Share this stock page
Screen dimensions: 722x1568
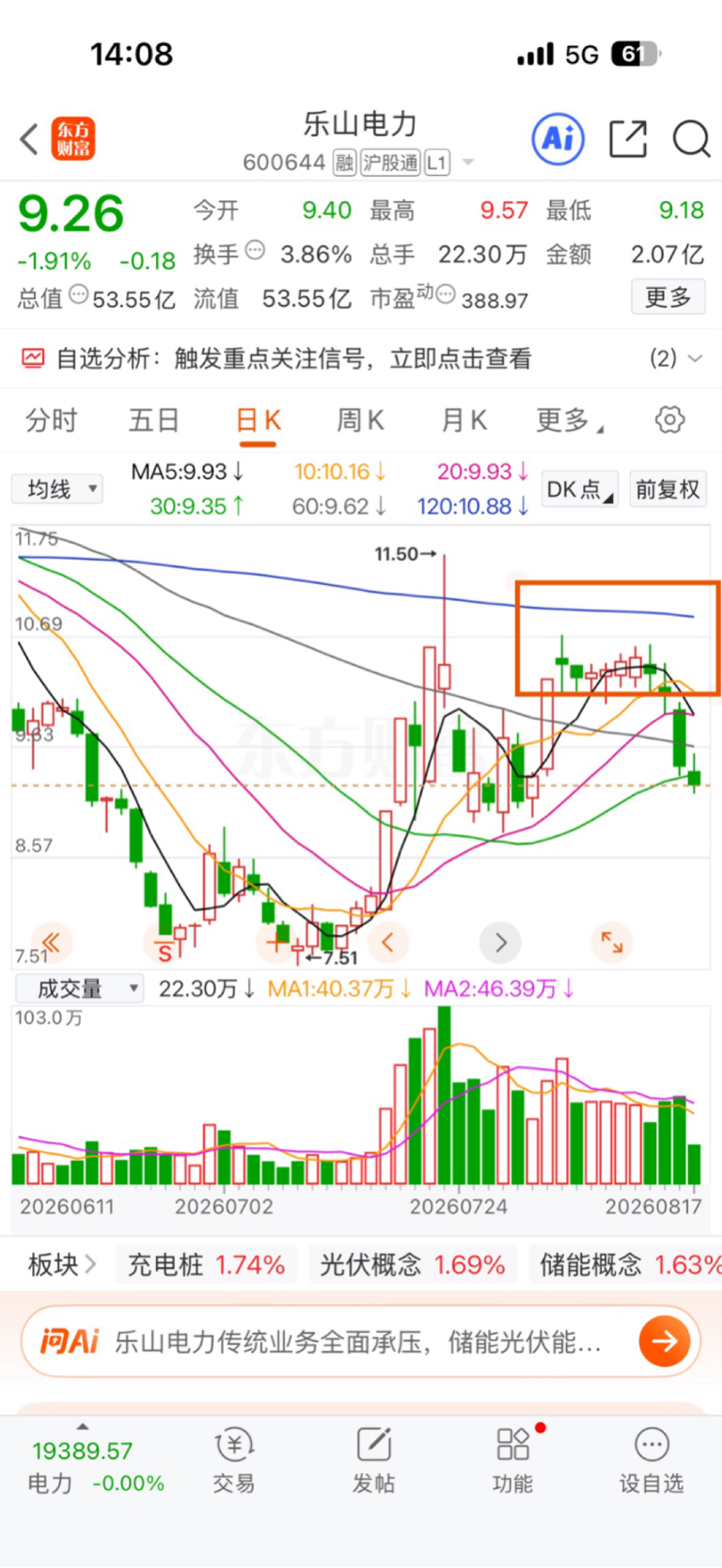pos(628,139)
